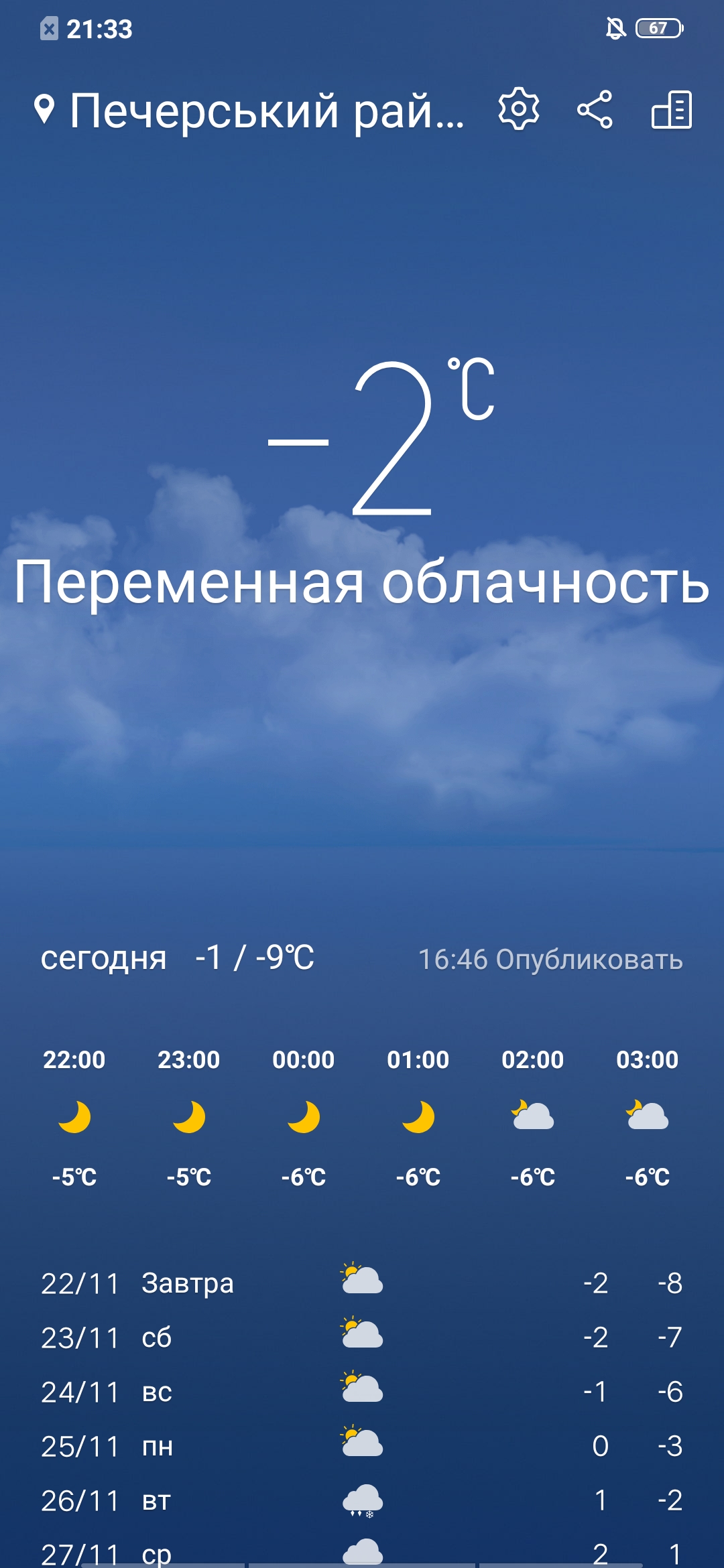
Task: Open the 26/11 вт forecast row
Action: coord(362,1500)
